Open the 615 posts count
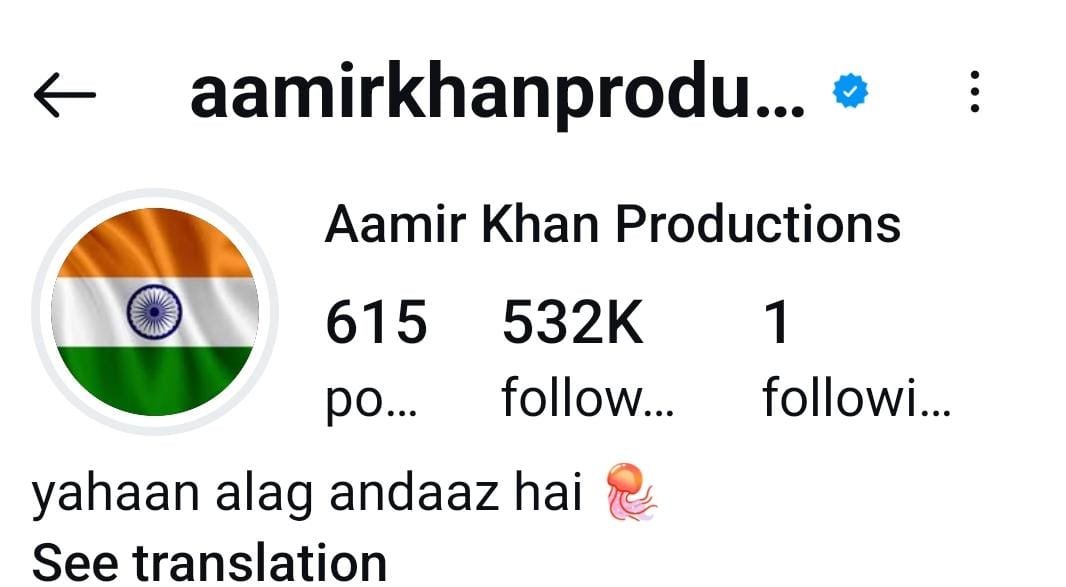1066x587 pixels. [376, 355]
